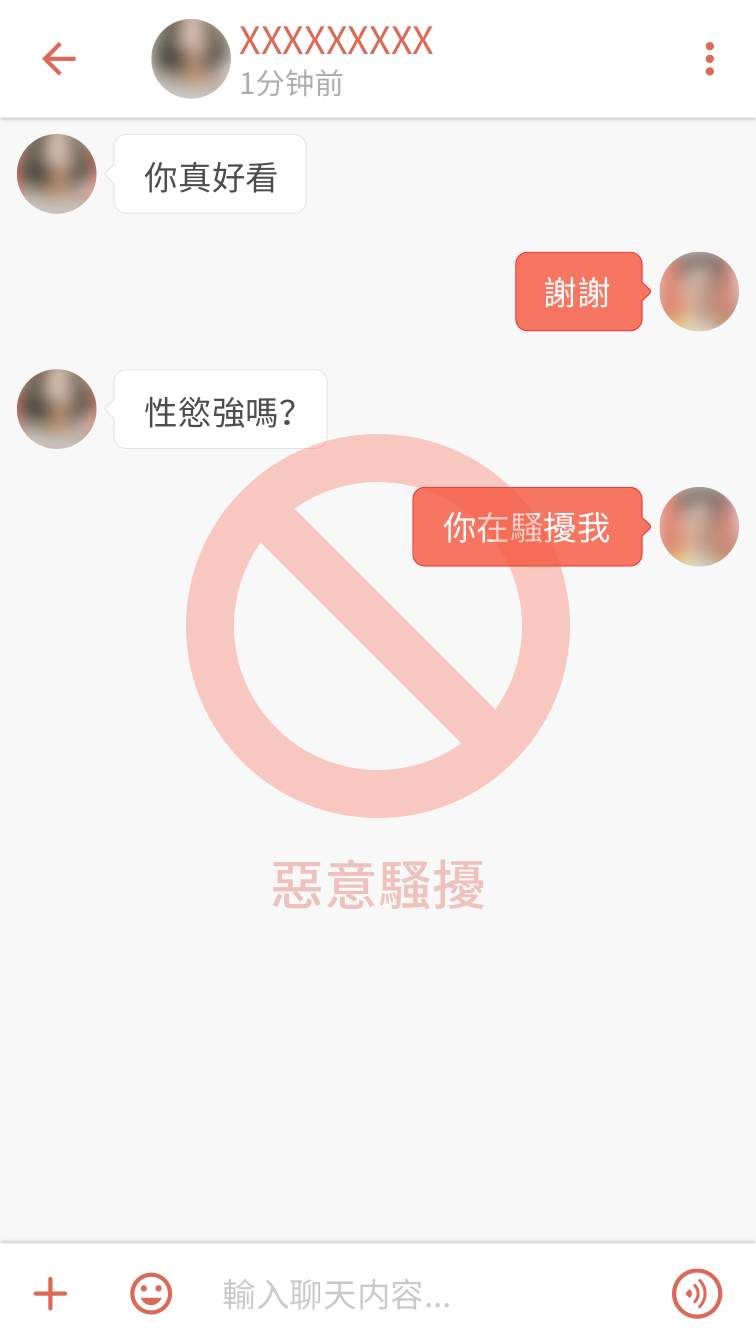Image resolution: width=756 pixels, height=1344 pixels.
Task: Switch to voice message input
Action: pos(696,1294)
